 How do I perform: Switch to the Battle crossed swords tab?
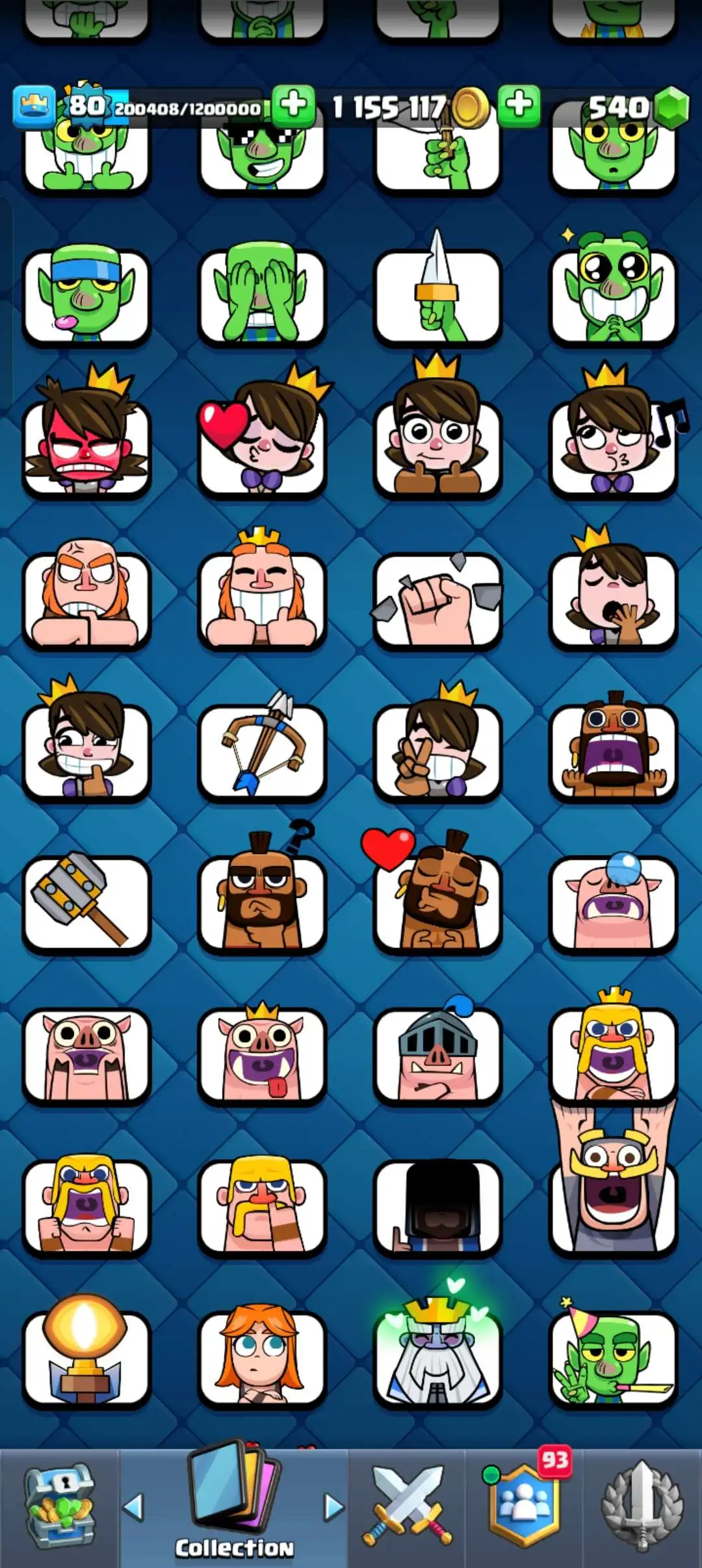pyautogui.click(x=407, y=1507)
